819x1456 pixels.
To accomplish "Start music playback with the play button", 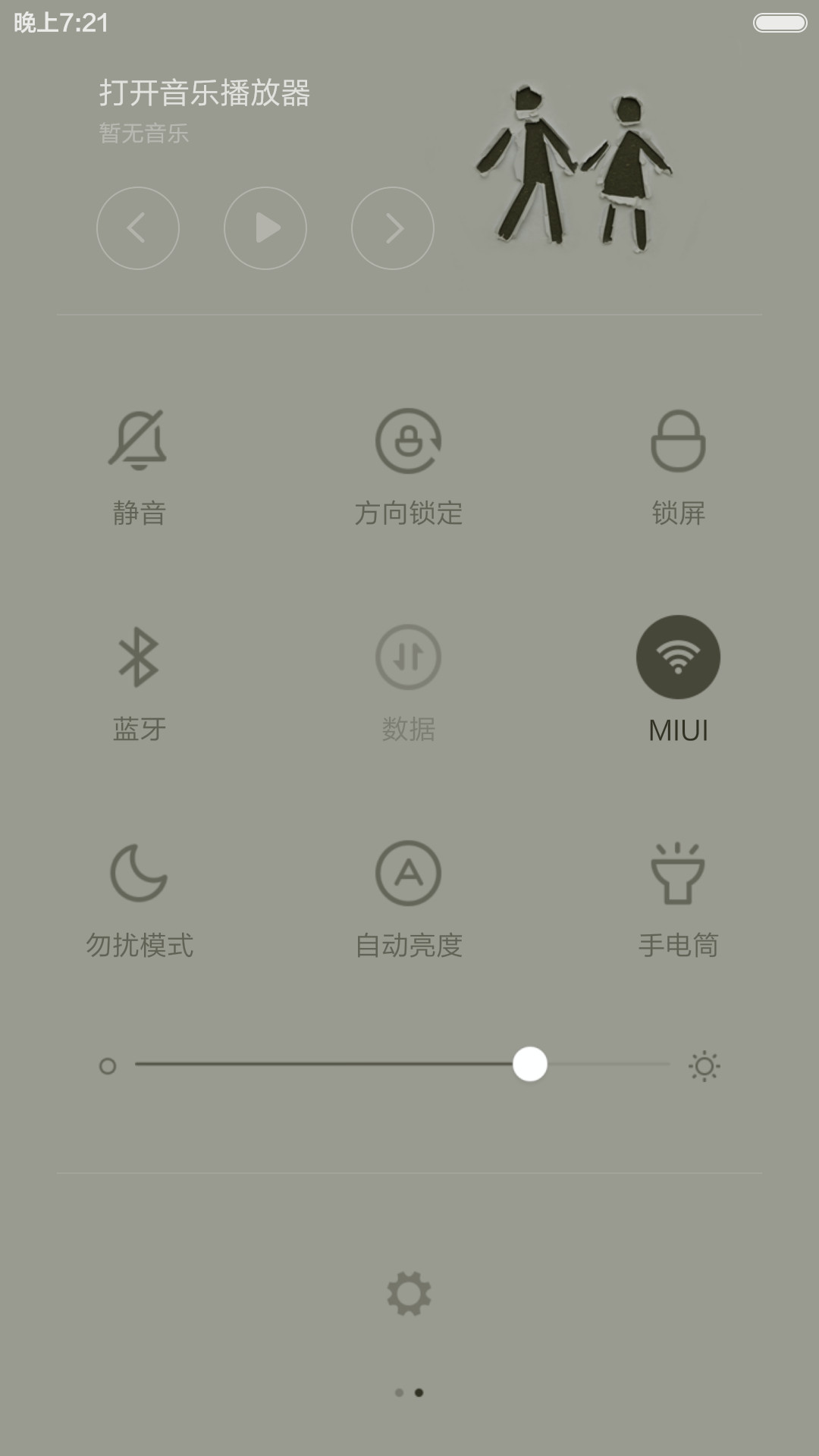I will [x=265, y=228].
